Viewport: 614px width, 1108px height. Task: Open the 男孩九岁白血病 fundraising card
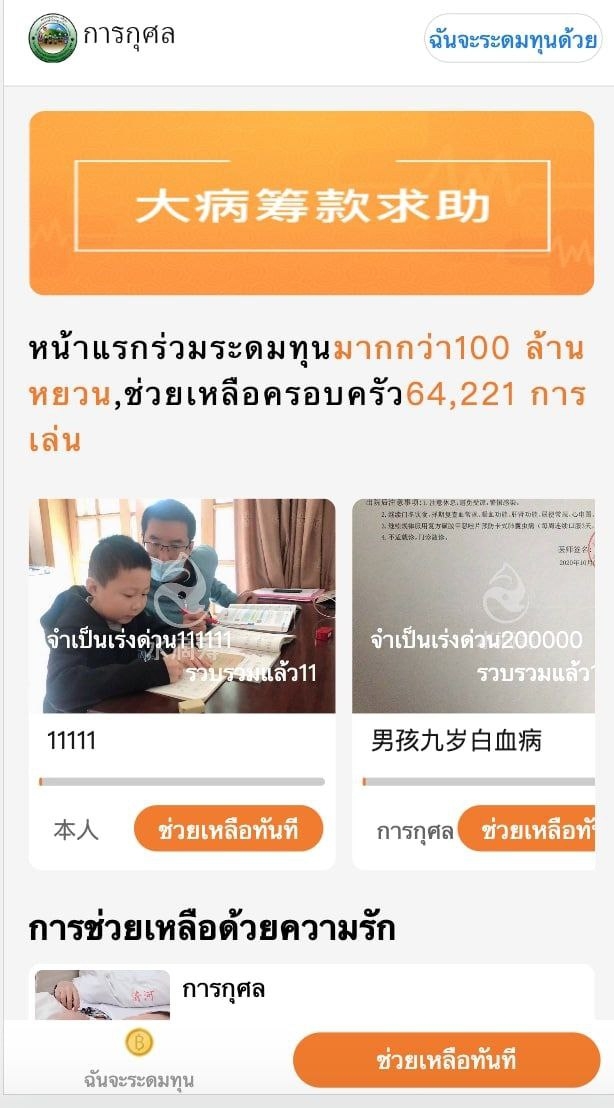click(x=473, y=683)
